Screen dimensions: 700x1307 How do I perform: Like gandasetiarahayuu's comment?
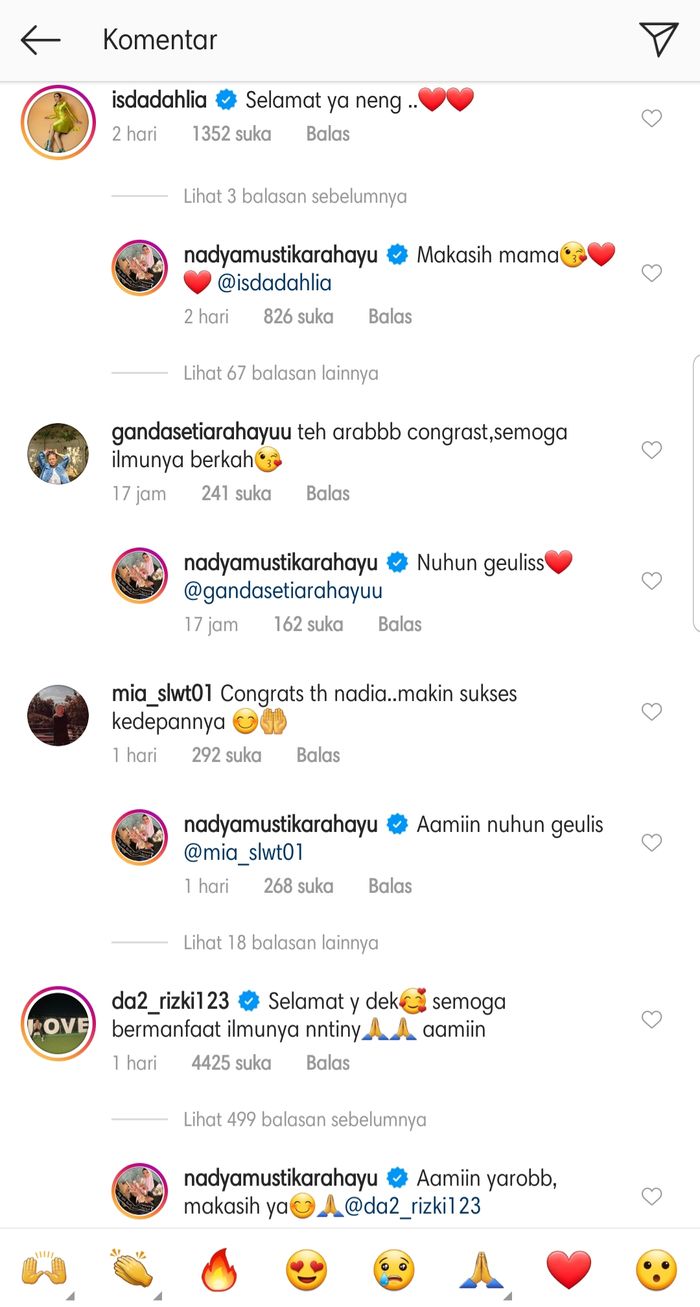[651, 451]
